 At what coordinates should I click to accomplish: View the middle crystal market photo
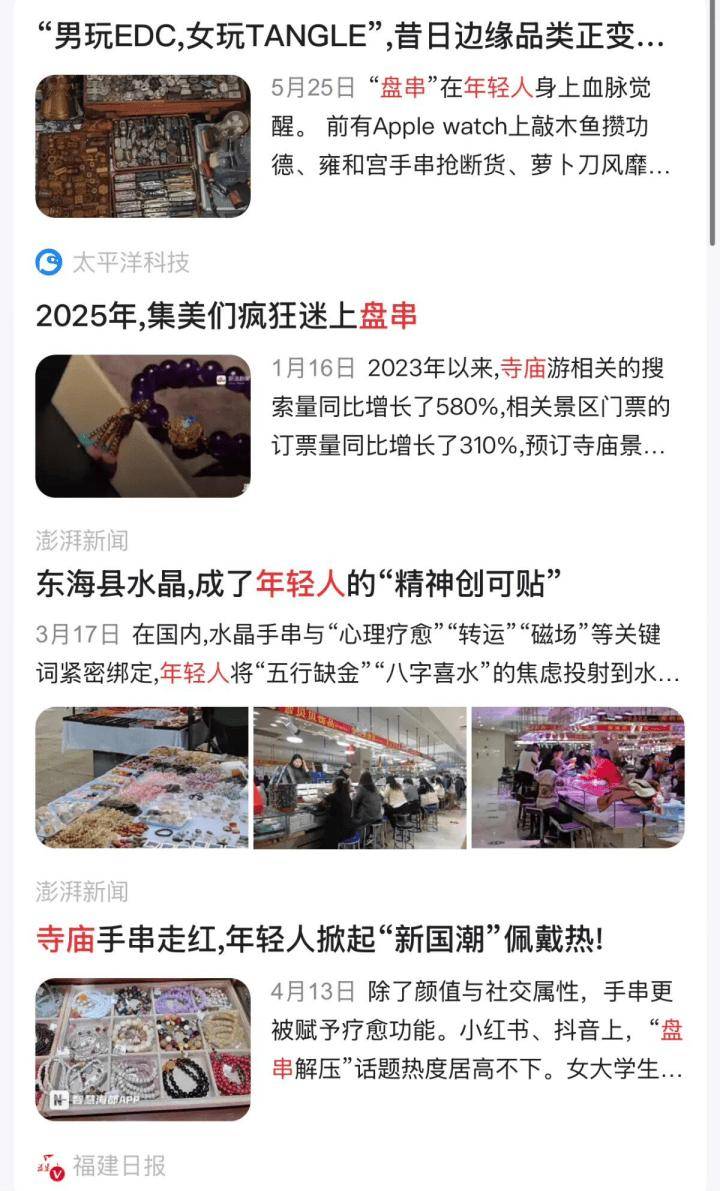point(360,777)
